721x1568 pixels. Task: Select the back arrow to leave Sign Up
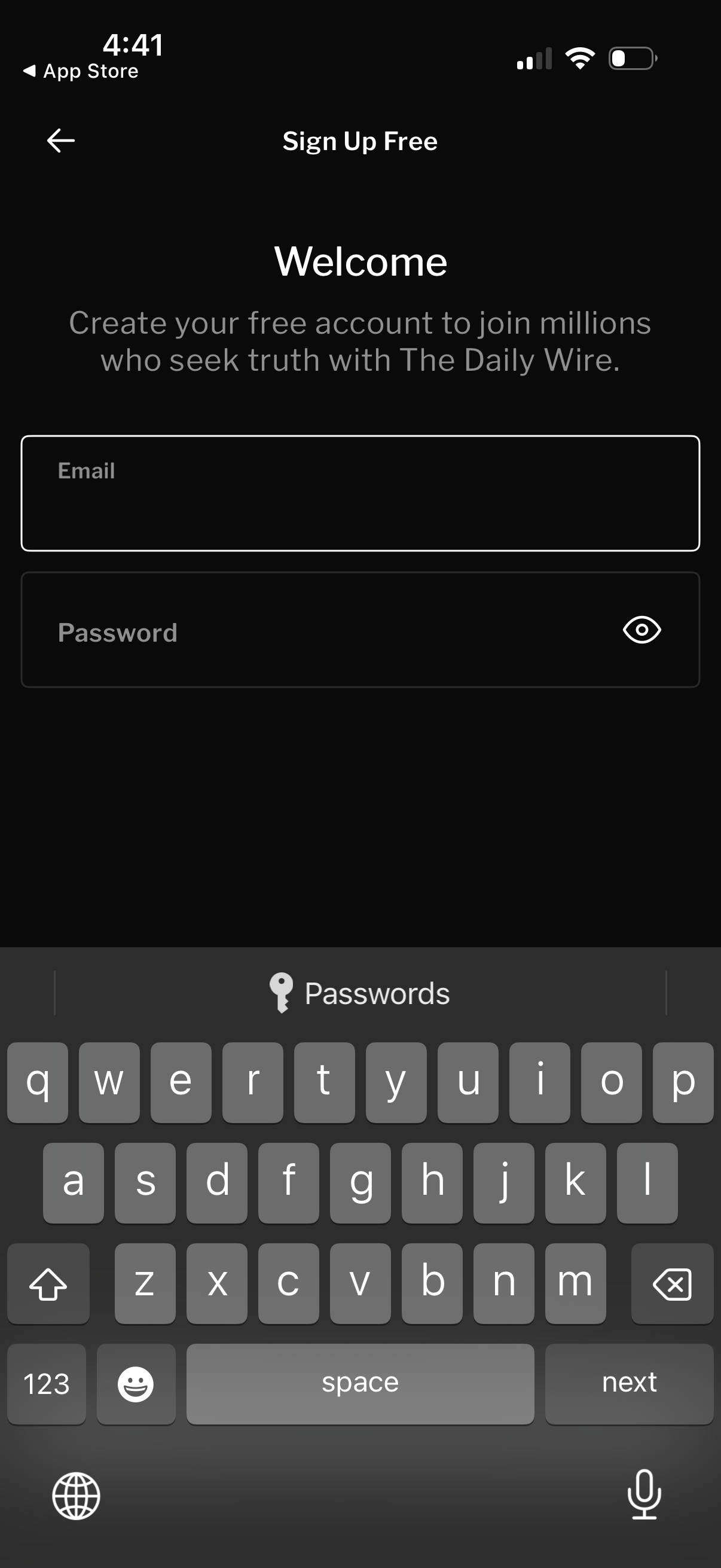click(59, 140)
